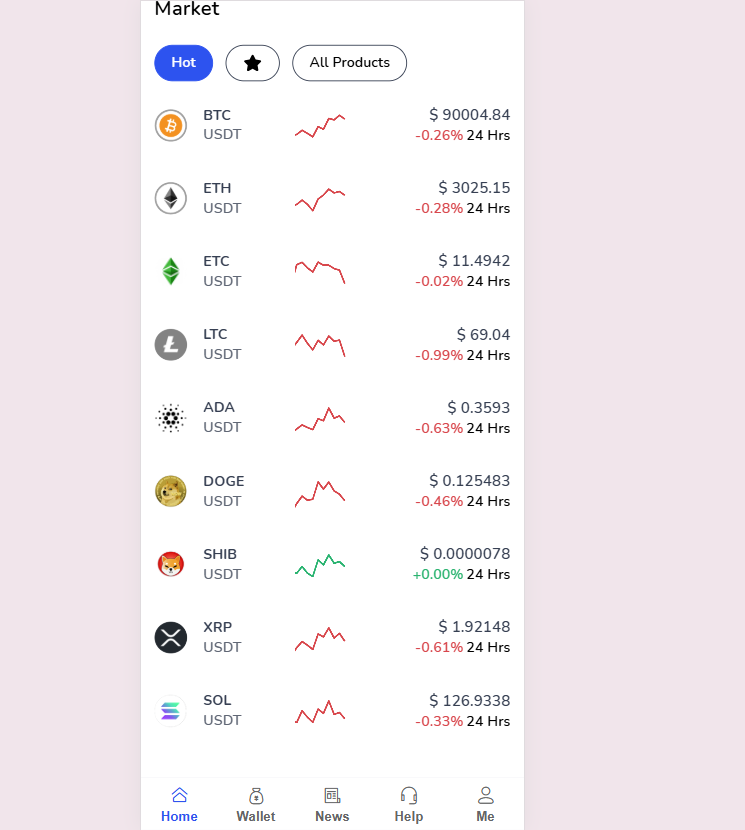Select the Hot filter chip

[183, 63]
